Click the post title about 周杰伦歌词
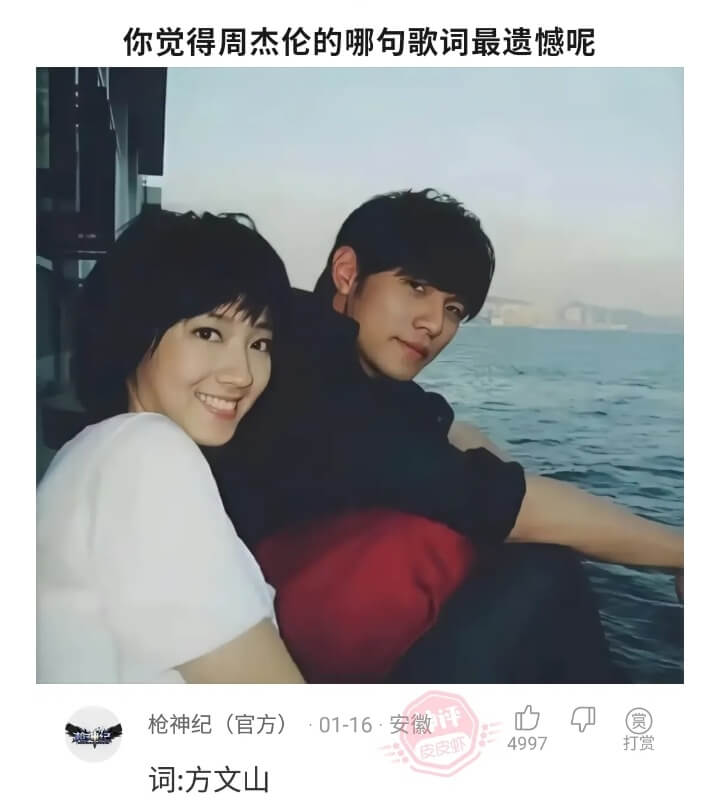Screen dimensions: 720x812 click(360, 38)
